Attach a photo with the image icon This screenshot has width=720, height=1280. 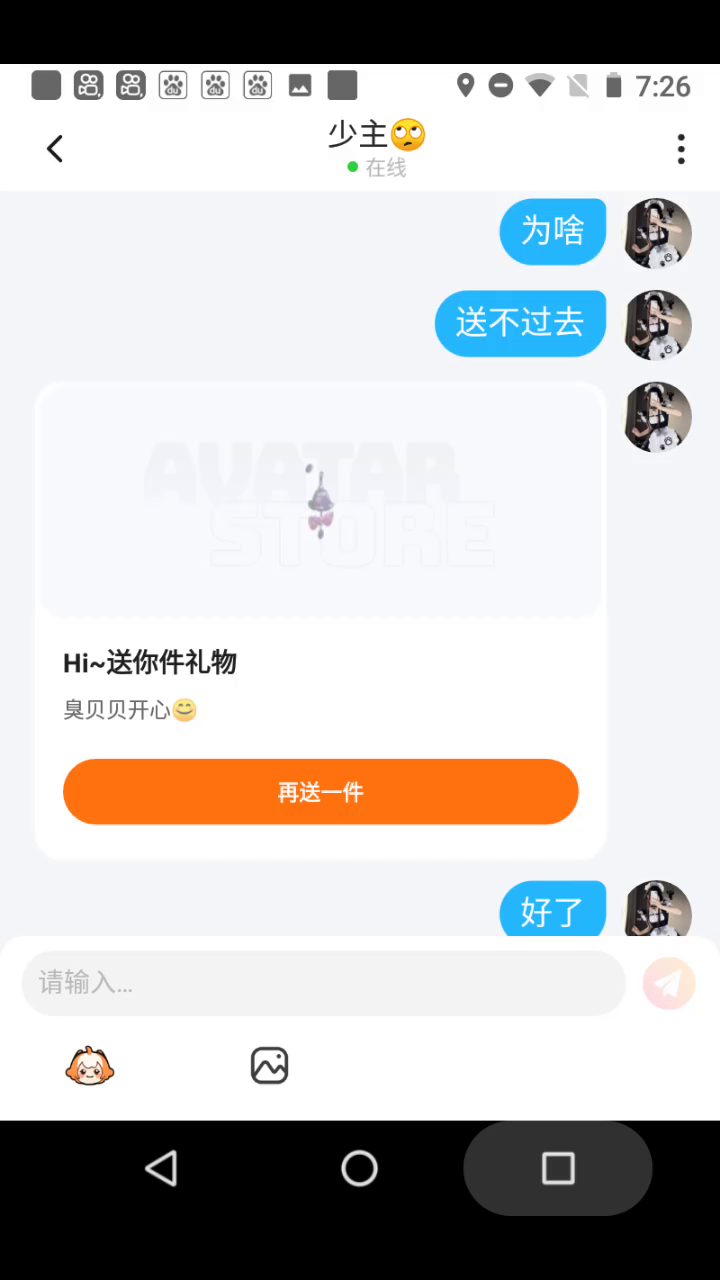(269, 1066)
